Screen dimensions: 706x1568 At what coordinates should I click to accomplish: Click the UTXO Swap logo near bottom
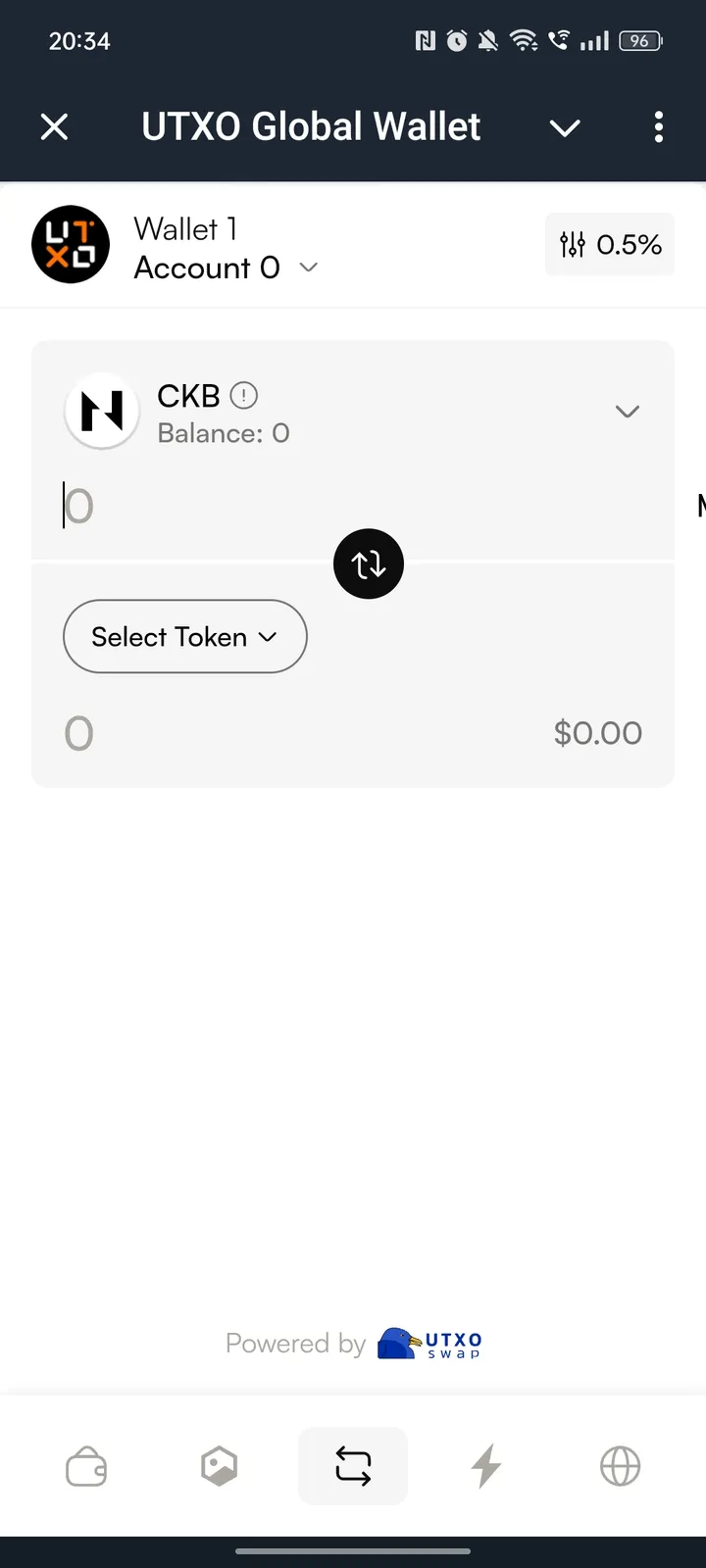click(429, 1344)
